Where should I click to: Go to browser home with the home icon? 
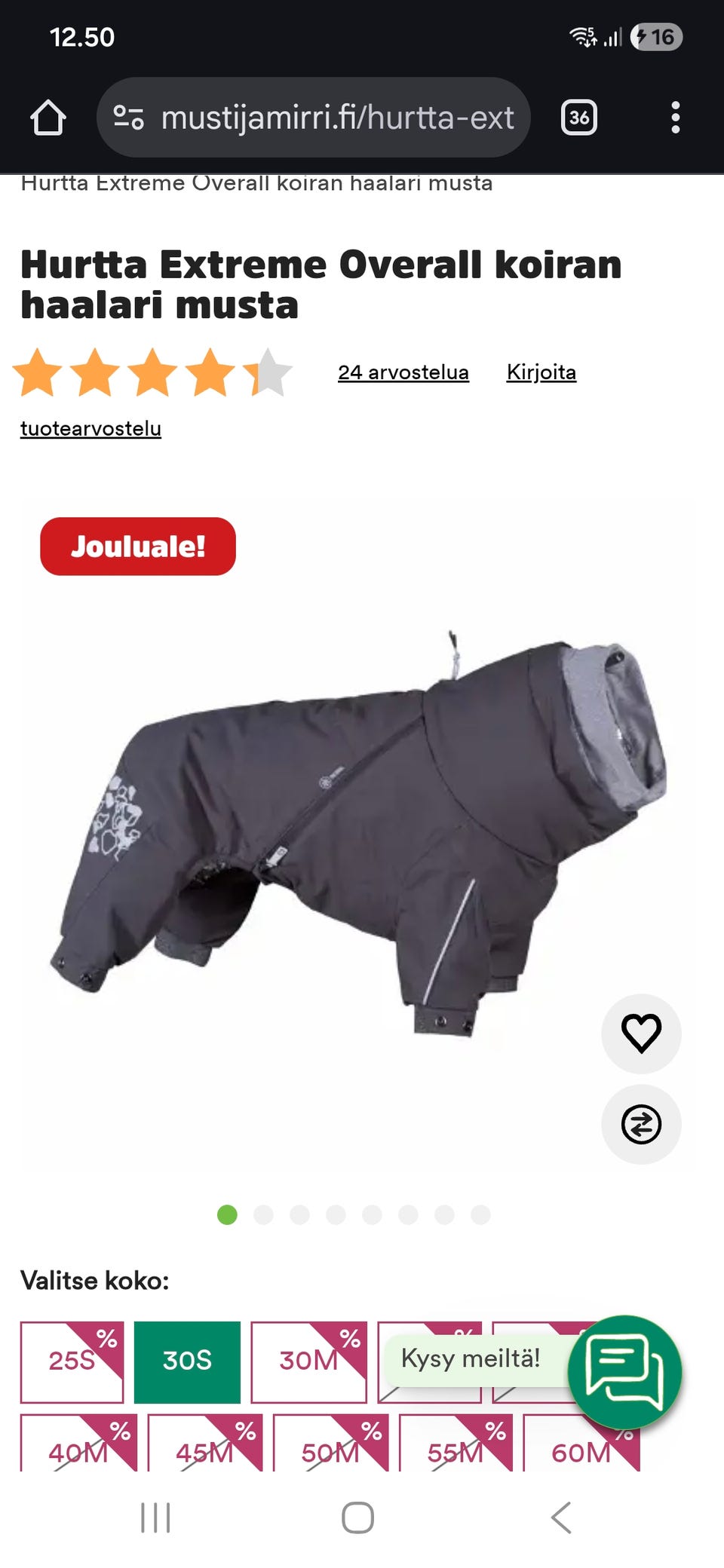pyautogui.click(x=50, y=118)
